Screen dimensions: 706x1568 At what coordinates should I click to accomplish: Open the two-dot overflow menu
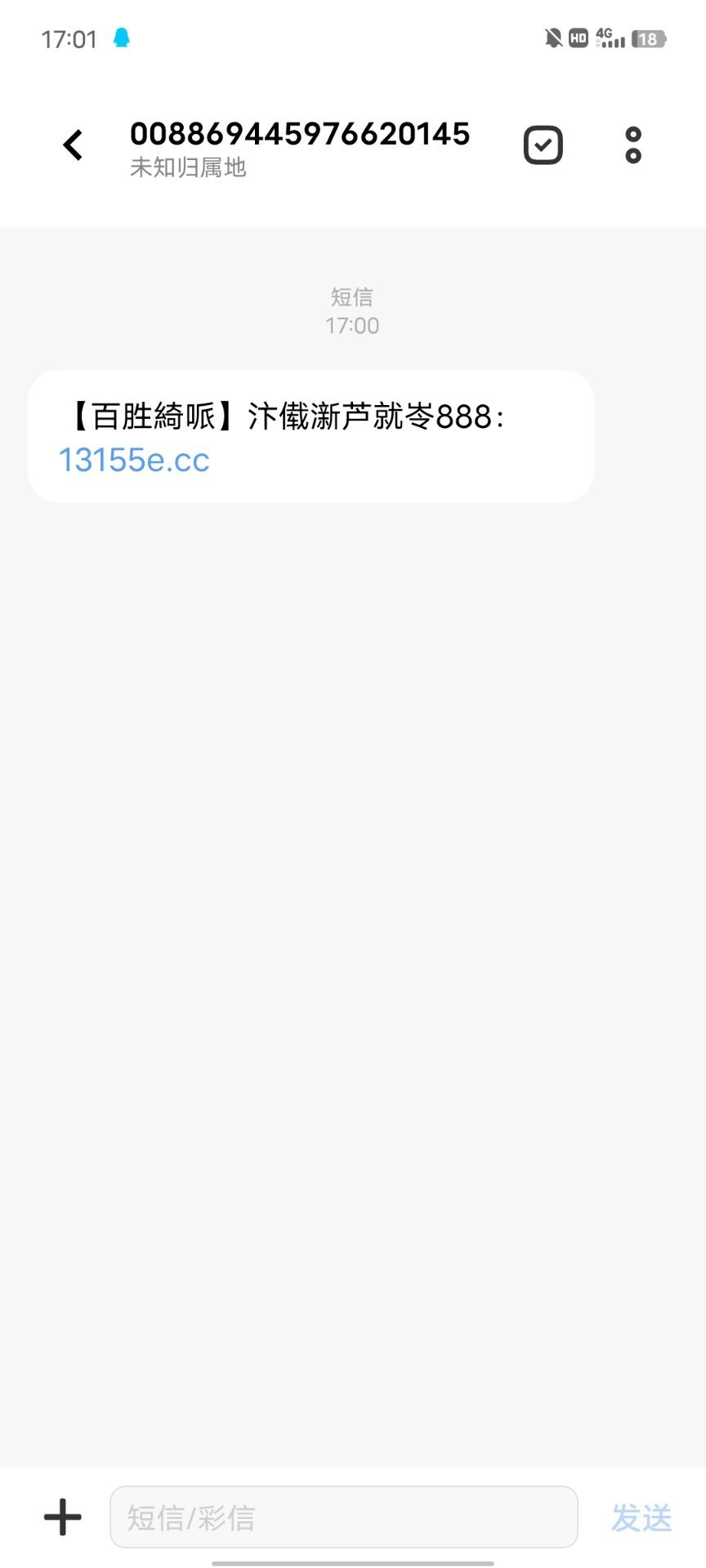coord(633,145)
